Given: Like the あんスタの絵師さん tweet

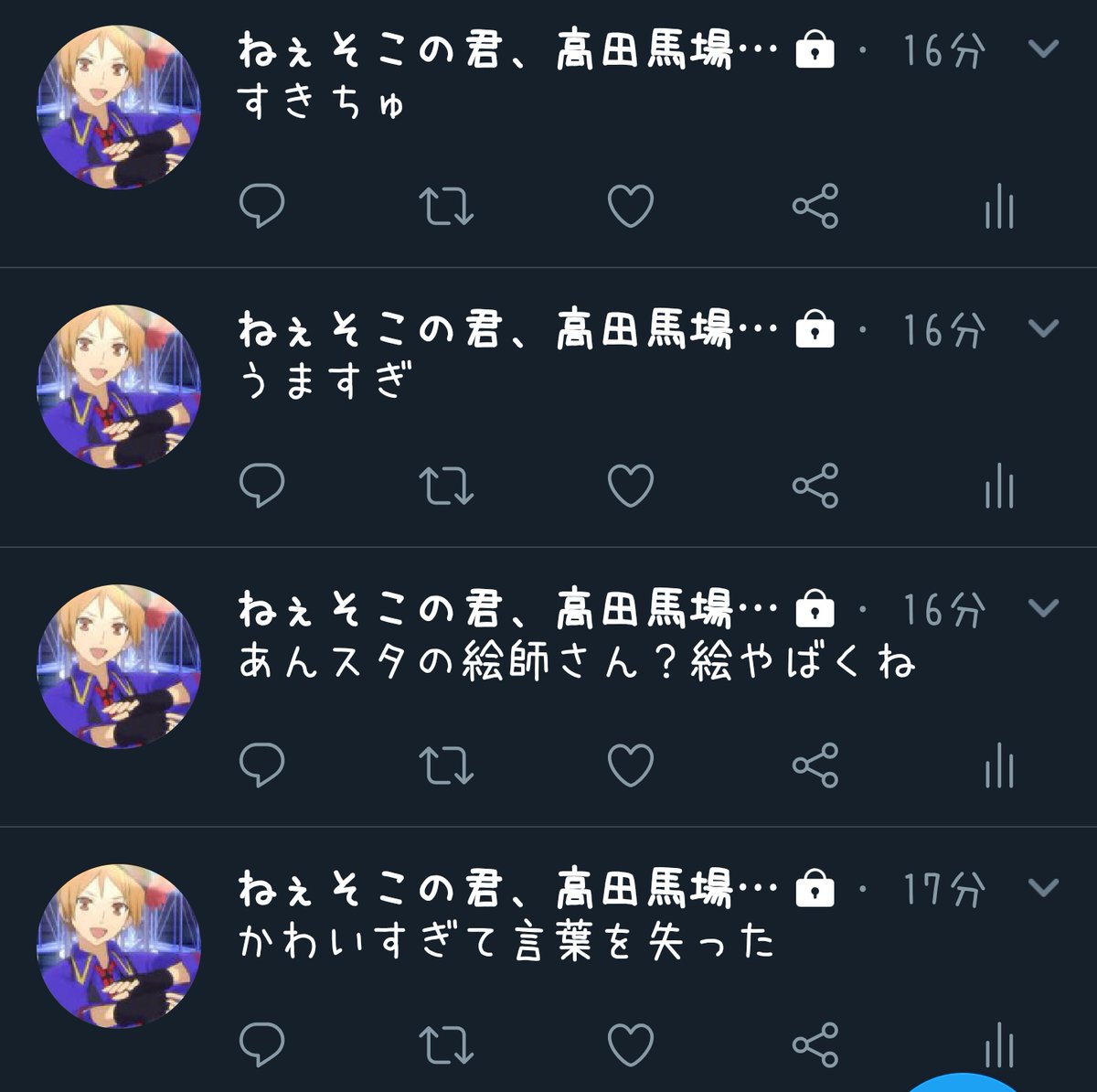Looking at the screenshot, I should (631, 765).
